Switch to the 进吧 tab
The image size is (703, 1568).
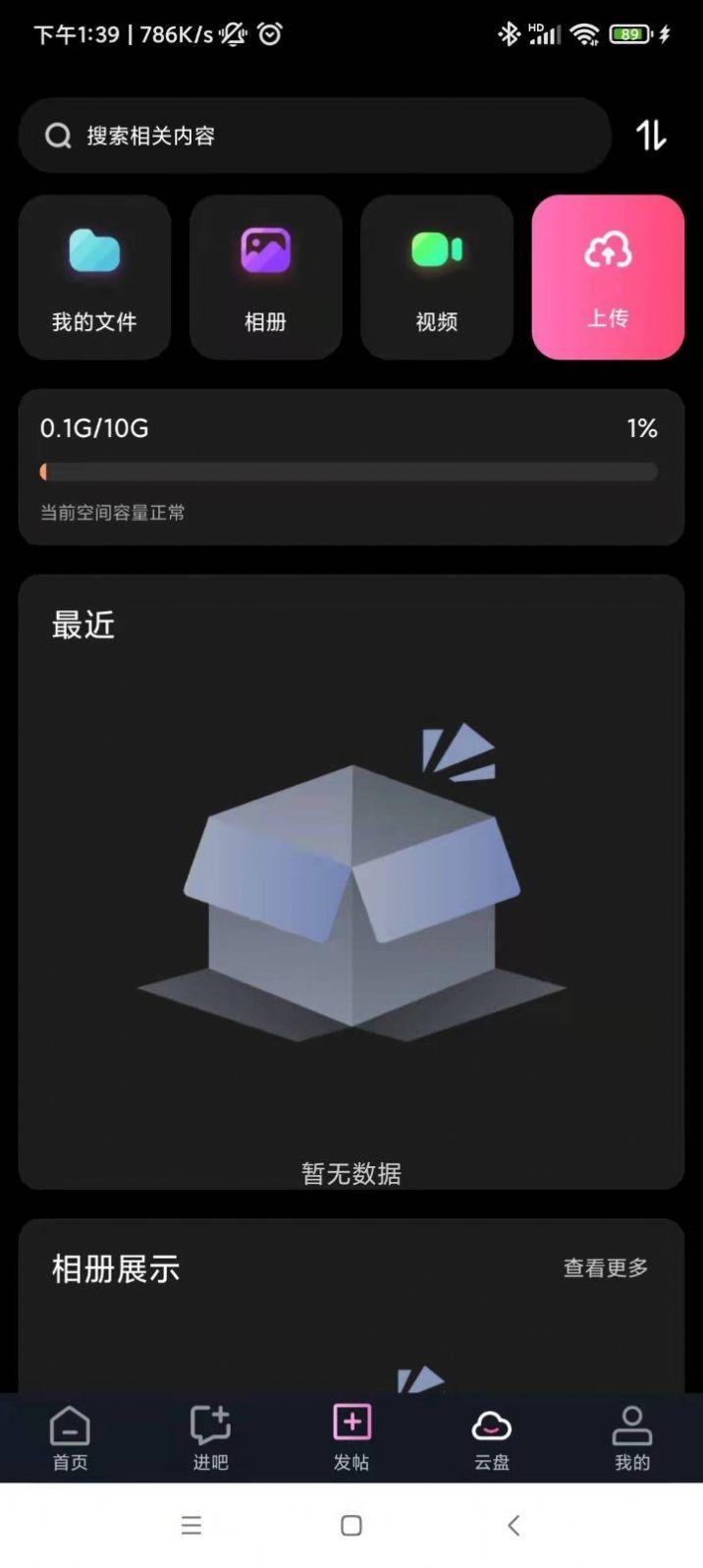(210, 1438)
